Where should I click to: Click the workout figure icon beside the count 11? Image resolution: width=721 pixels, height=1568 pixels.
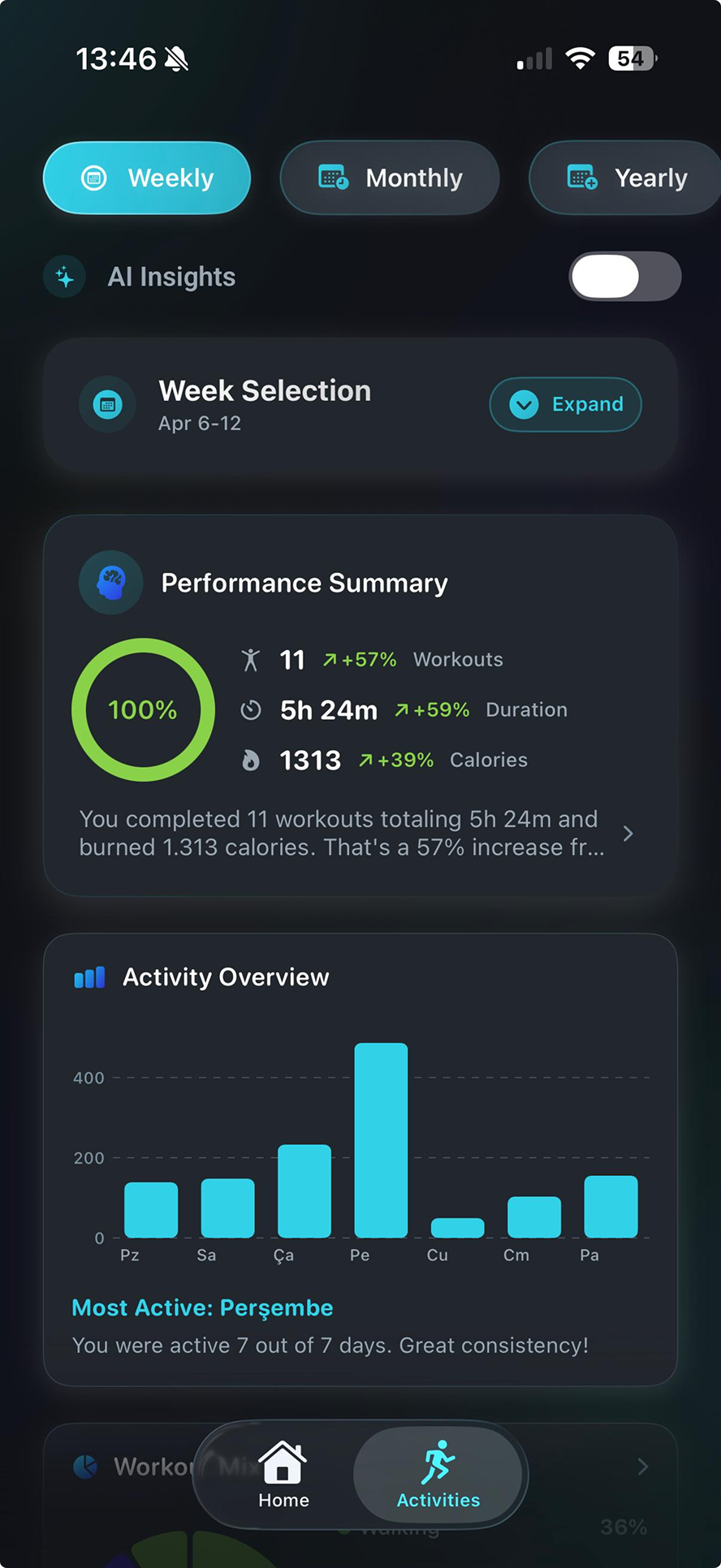pos(252,659)
